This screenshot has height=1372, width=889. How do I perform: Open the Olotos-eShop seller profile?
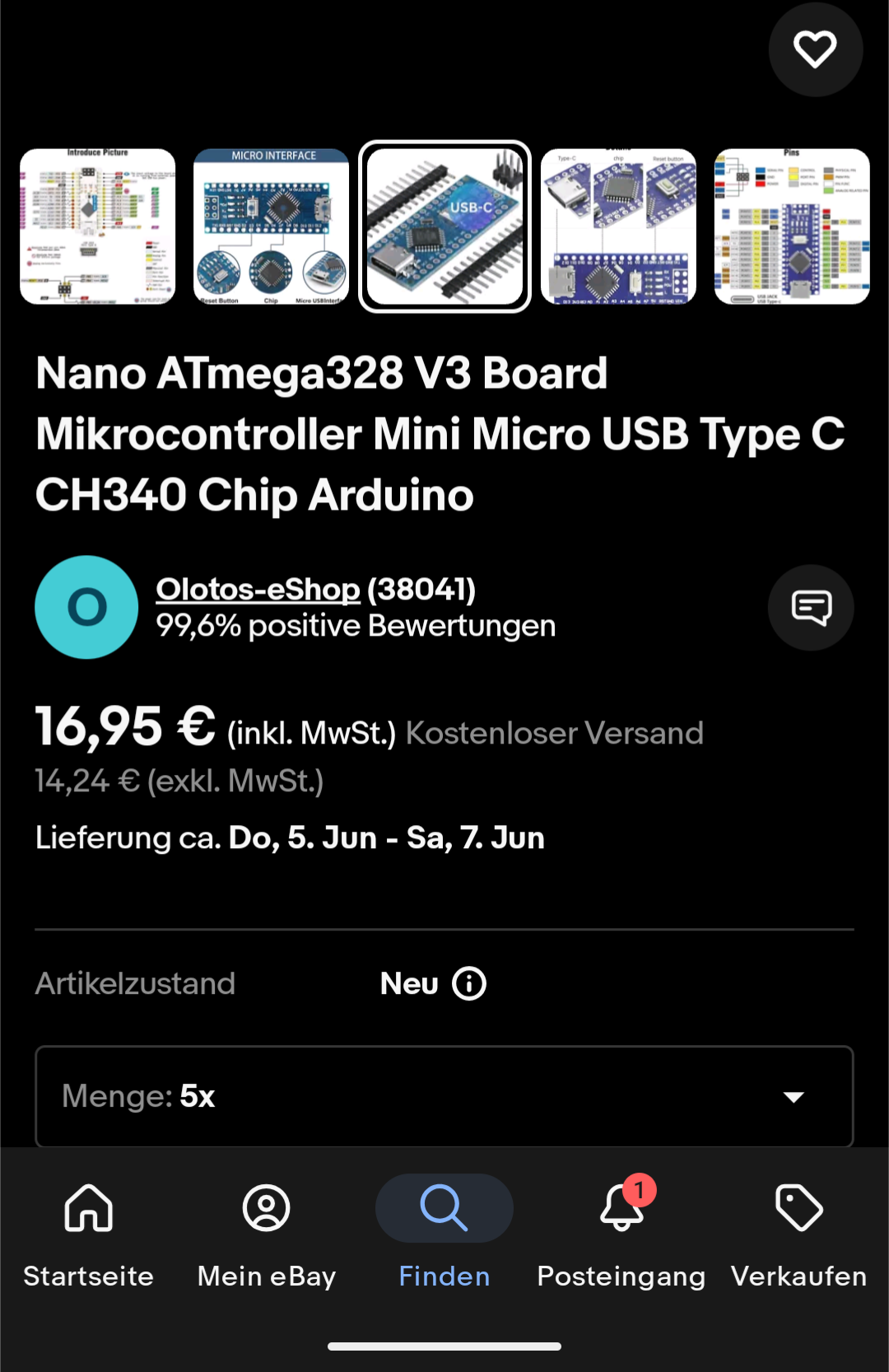258,590
